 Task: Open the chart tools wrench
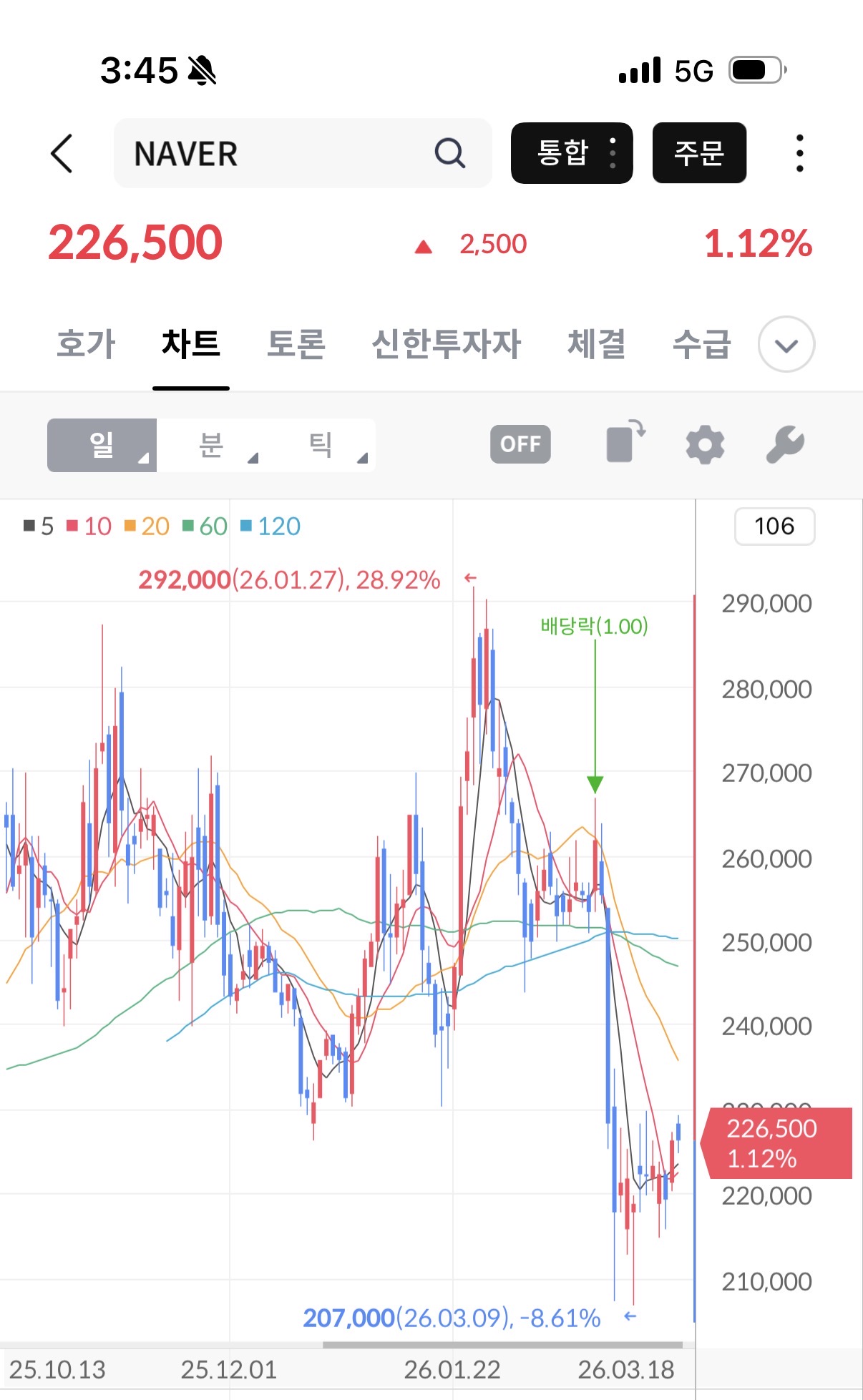pyautogui.click(x=785, y=444)
